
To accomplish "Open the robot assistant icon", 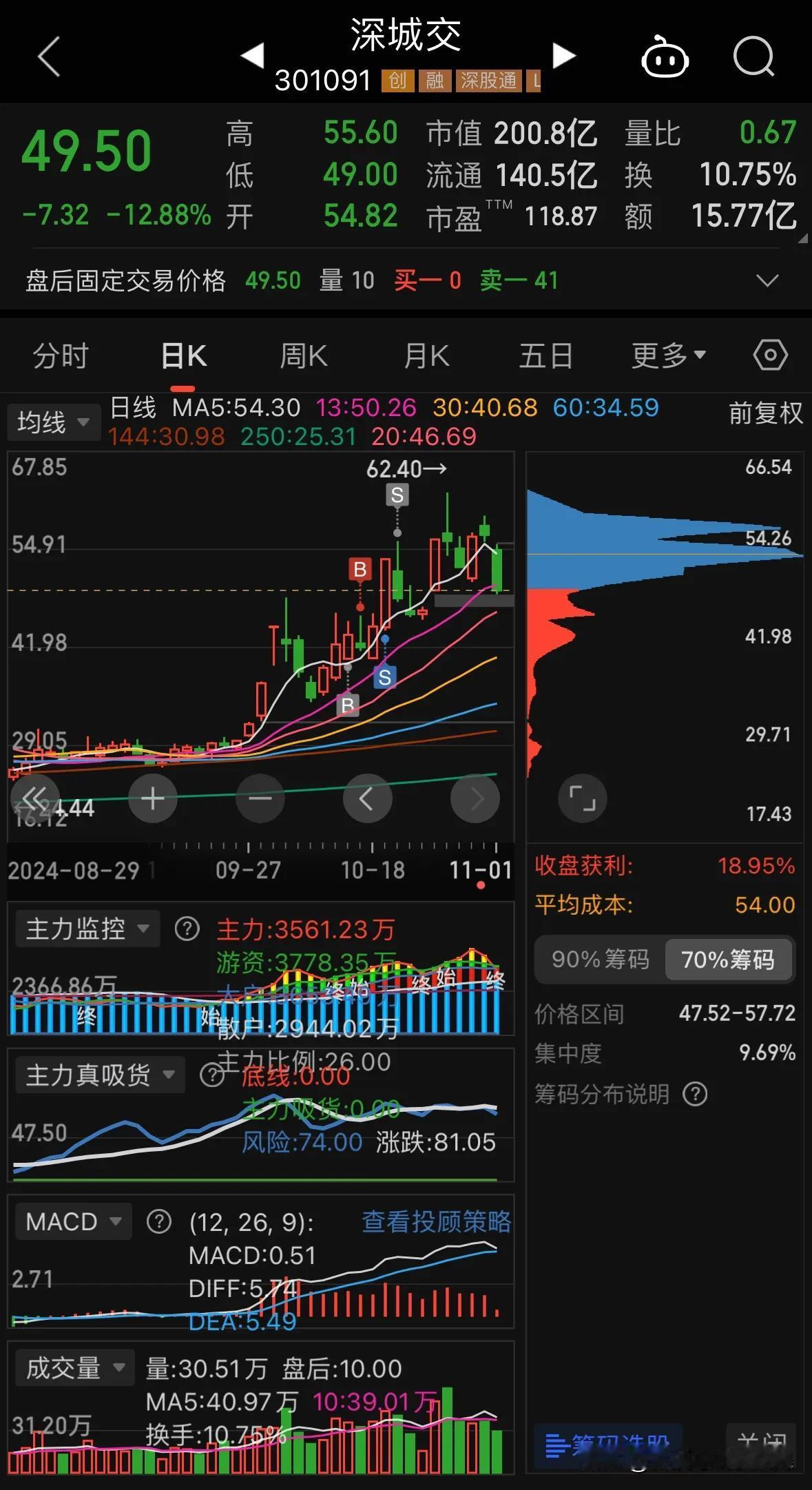I will click(x=665, y=56).
